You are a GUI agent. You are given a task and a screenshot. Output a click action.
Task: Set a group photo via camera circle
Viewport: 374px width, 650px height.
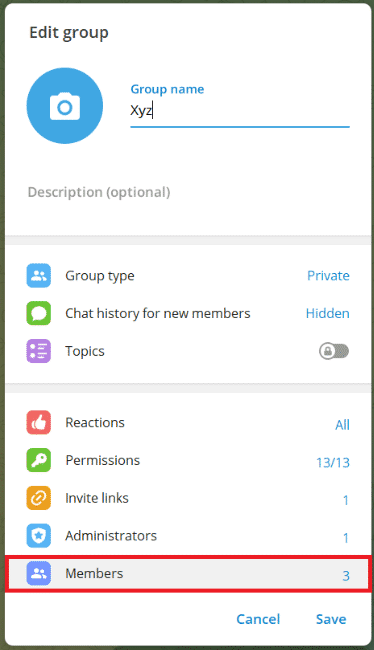65,106
